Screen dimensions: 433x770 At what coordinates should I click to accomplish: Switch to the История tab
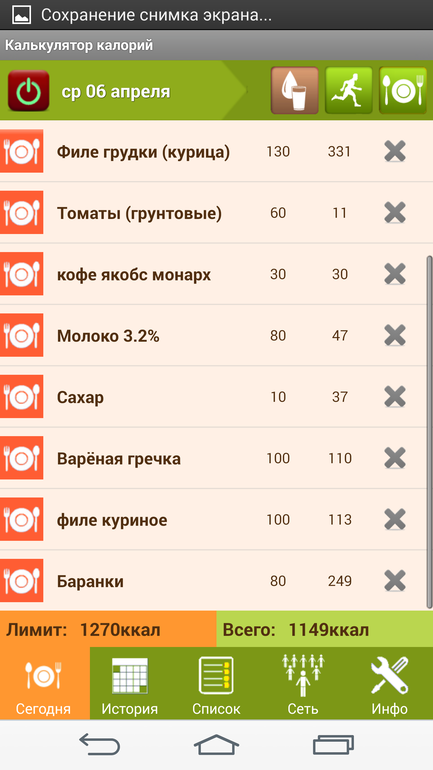coord(130,684)
